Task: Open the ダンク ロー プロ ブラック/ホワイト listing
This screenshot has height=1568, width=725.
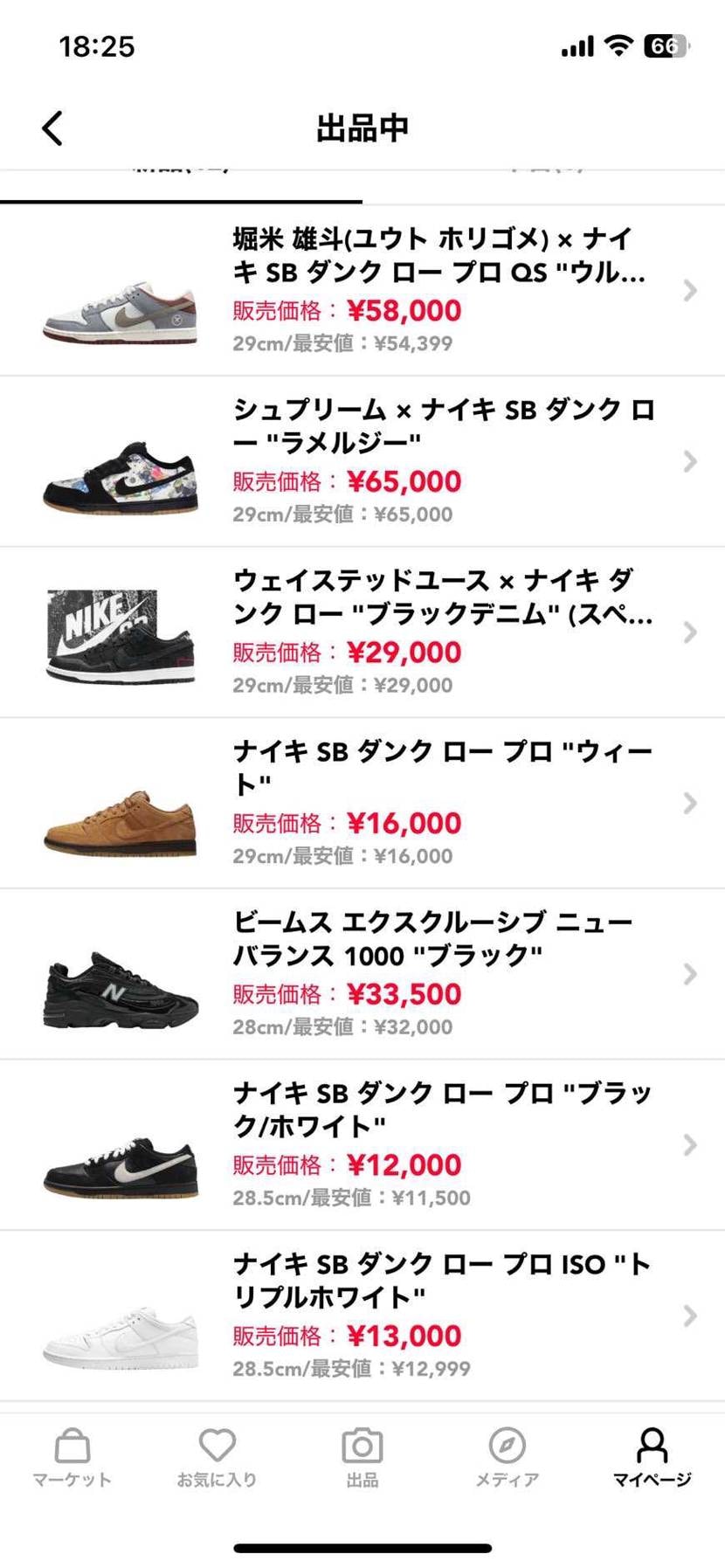Action: 362,1145
